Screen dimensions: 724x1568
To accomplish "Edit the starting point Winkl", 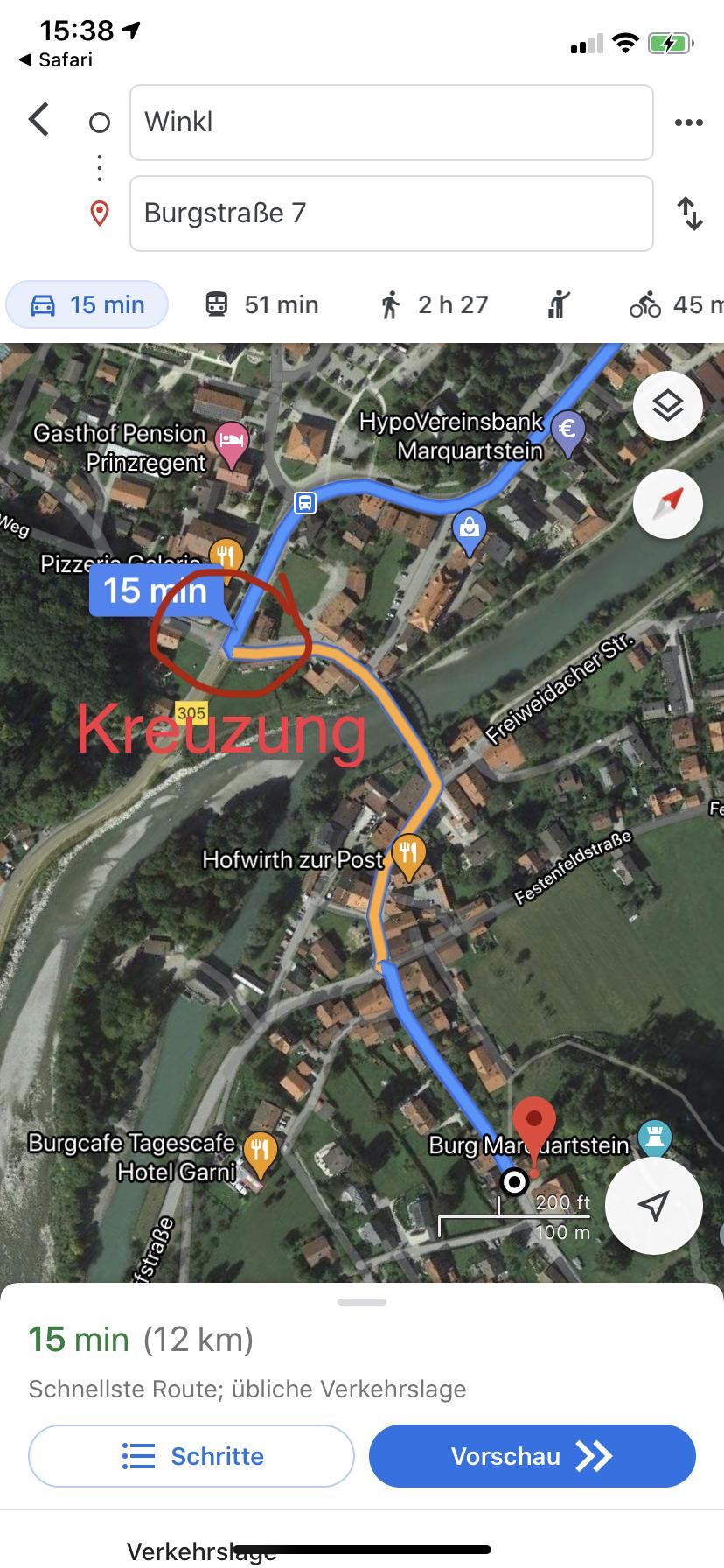I will coord(391,122).
